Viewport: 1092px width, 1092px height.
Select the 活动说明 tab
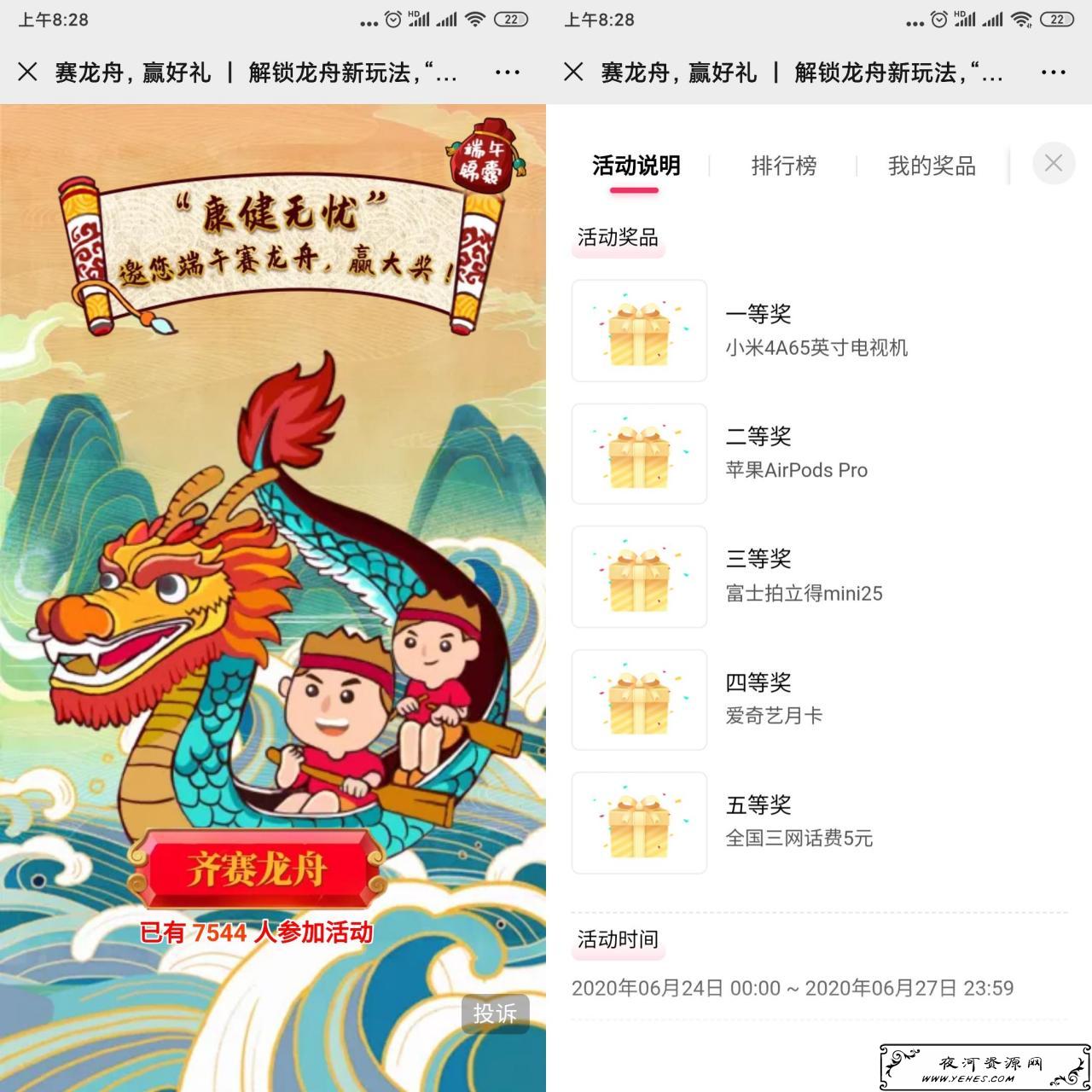pos(636,166)
